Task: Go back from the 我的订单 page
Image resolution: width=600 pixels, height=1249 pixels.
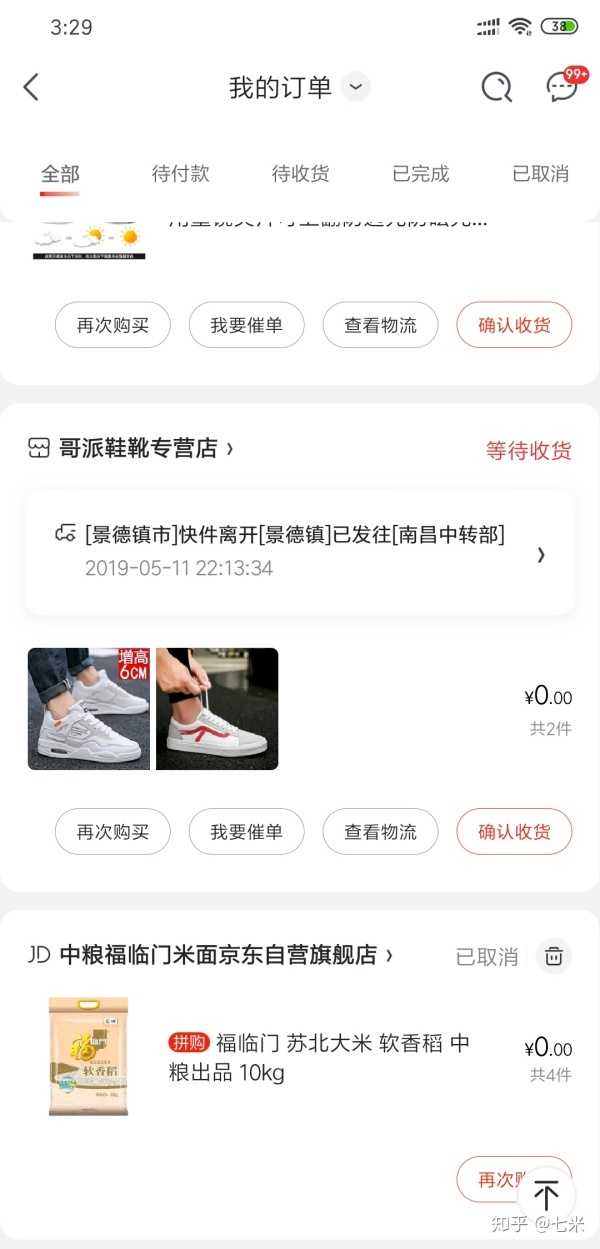Action: (31, 87)
